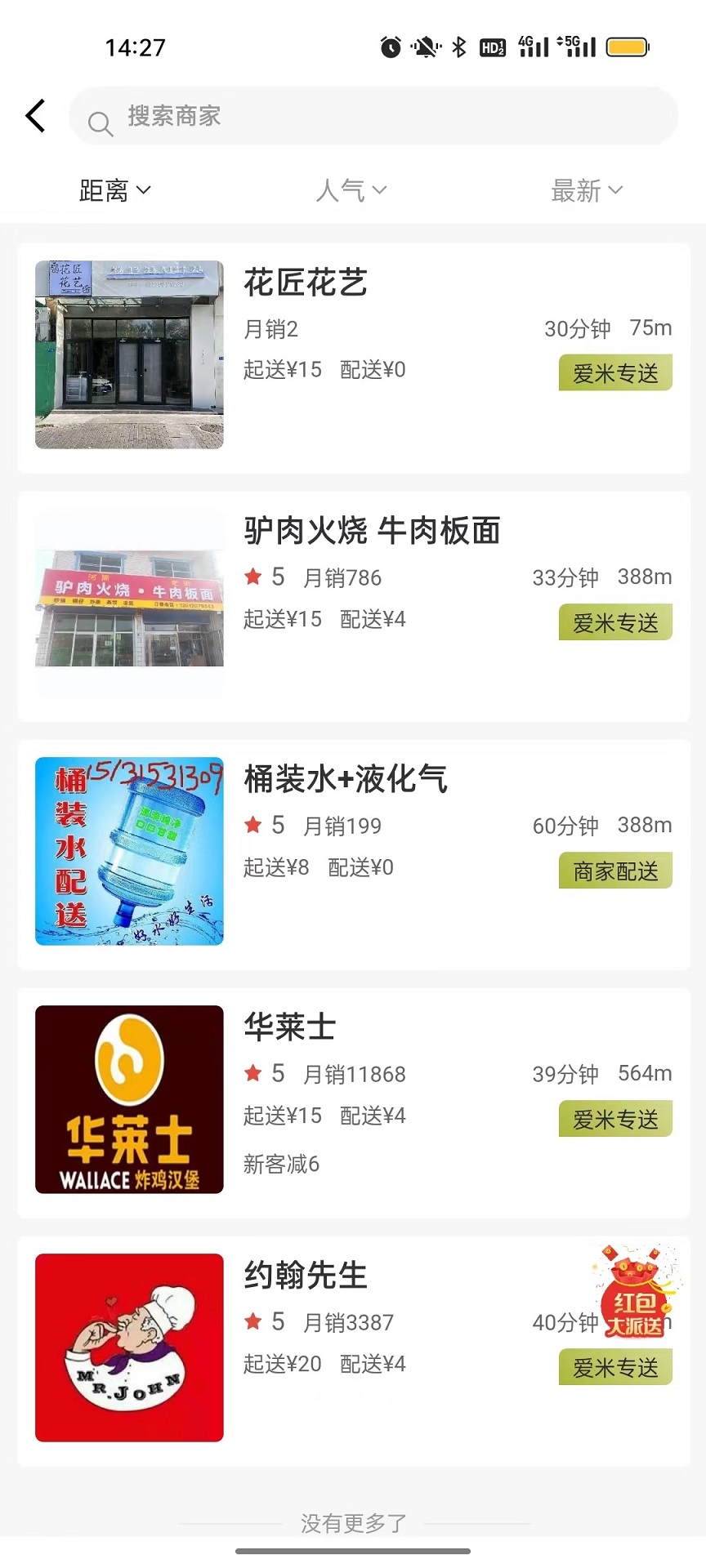Image resolution: width=706 pixels, height=1568 pixels.
Task: Click the back arrow at top left
Action: [x=34, y=115]
